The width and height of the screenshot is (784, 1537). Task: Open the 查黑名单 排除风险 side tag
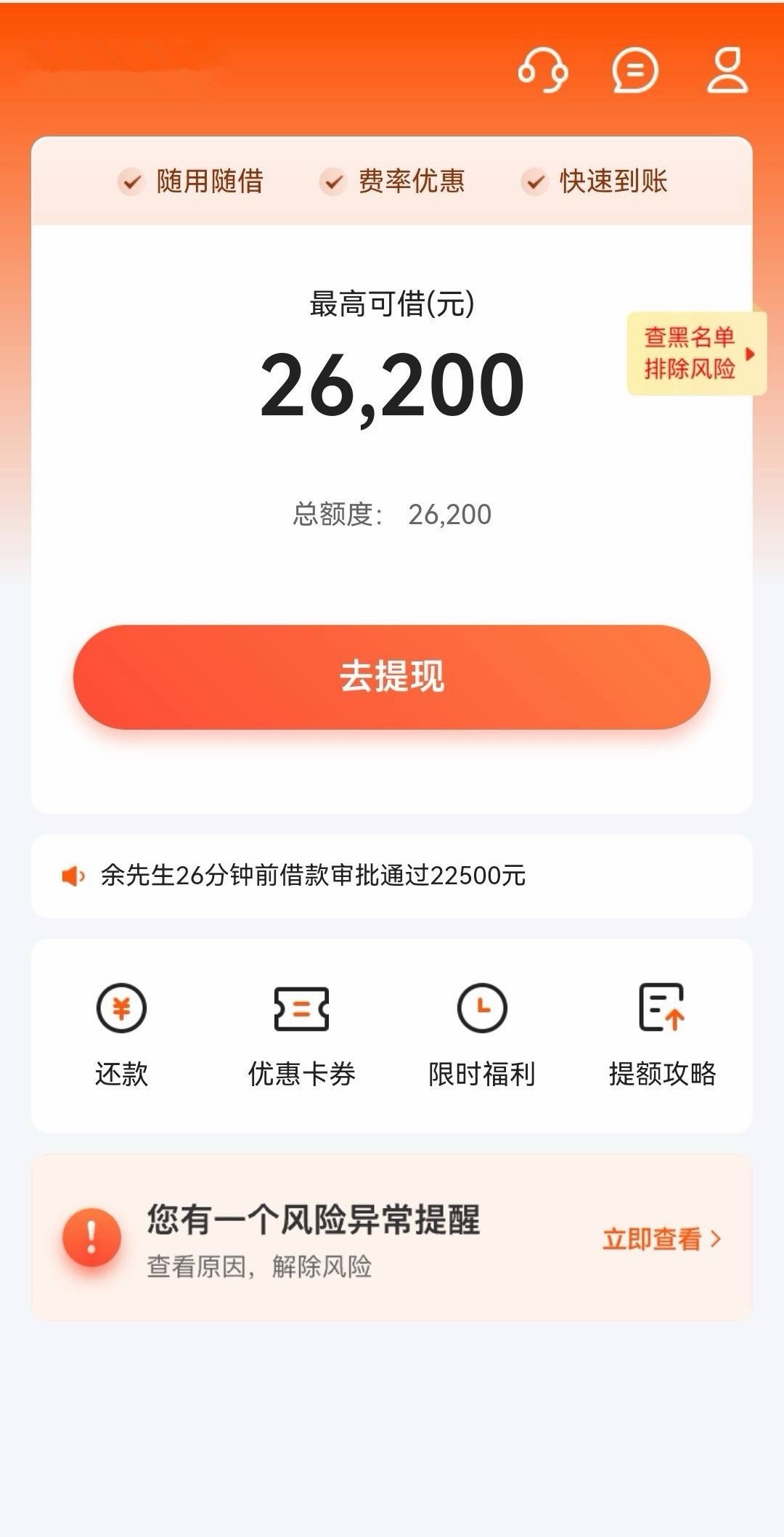click(695, 354)
